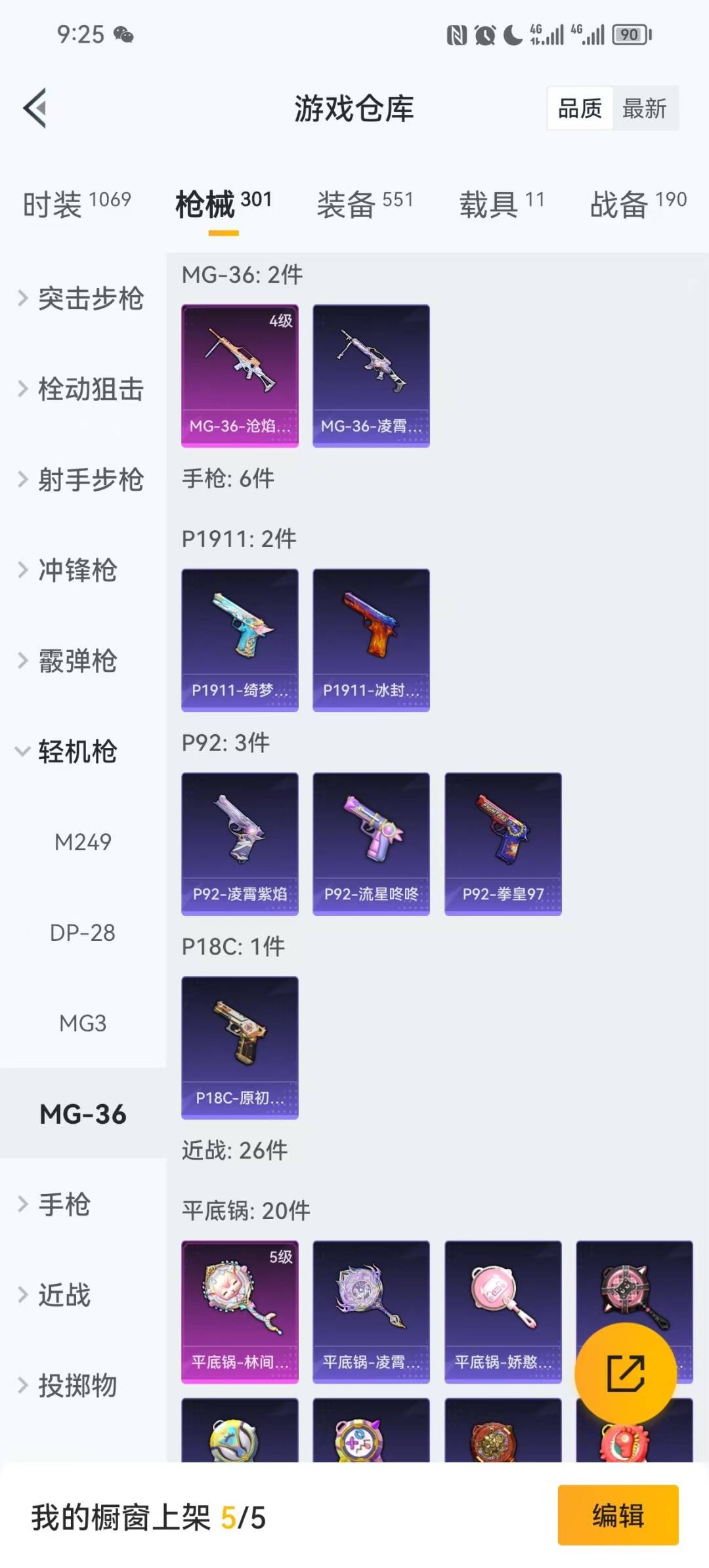This screenshot has height=1568, width=709.
Task: Select the 平底锅-凌霄 purple pan icon
Action: (x=371, y=1312)
